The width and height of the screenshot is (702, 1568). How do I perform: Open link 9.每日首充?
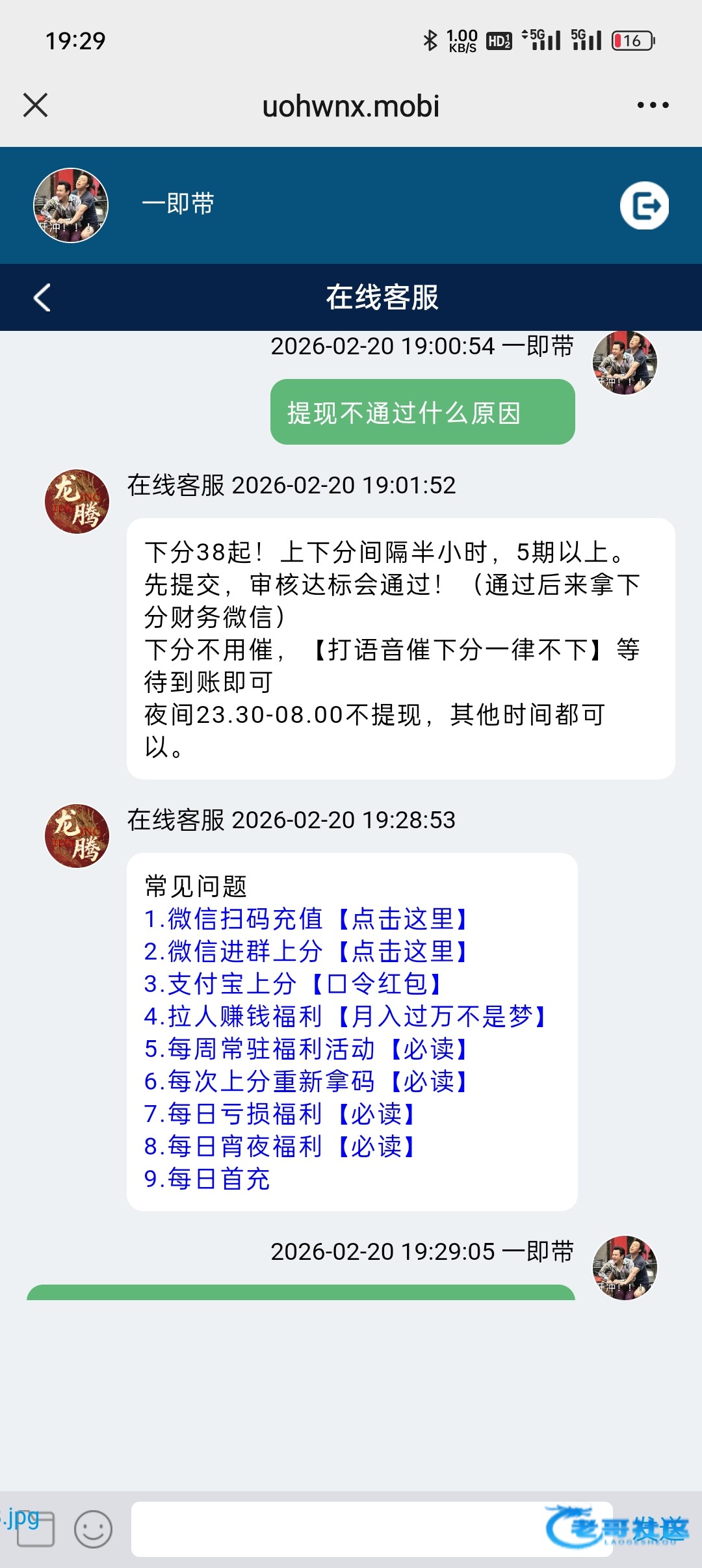pos(207,1179)
